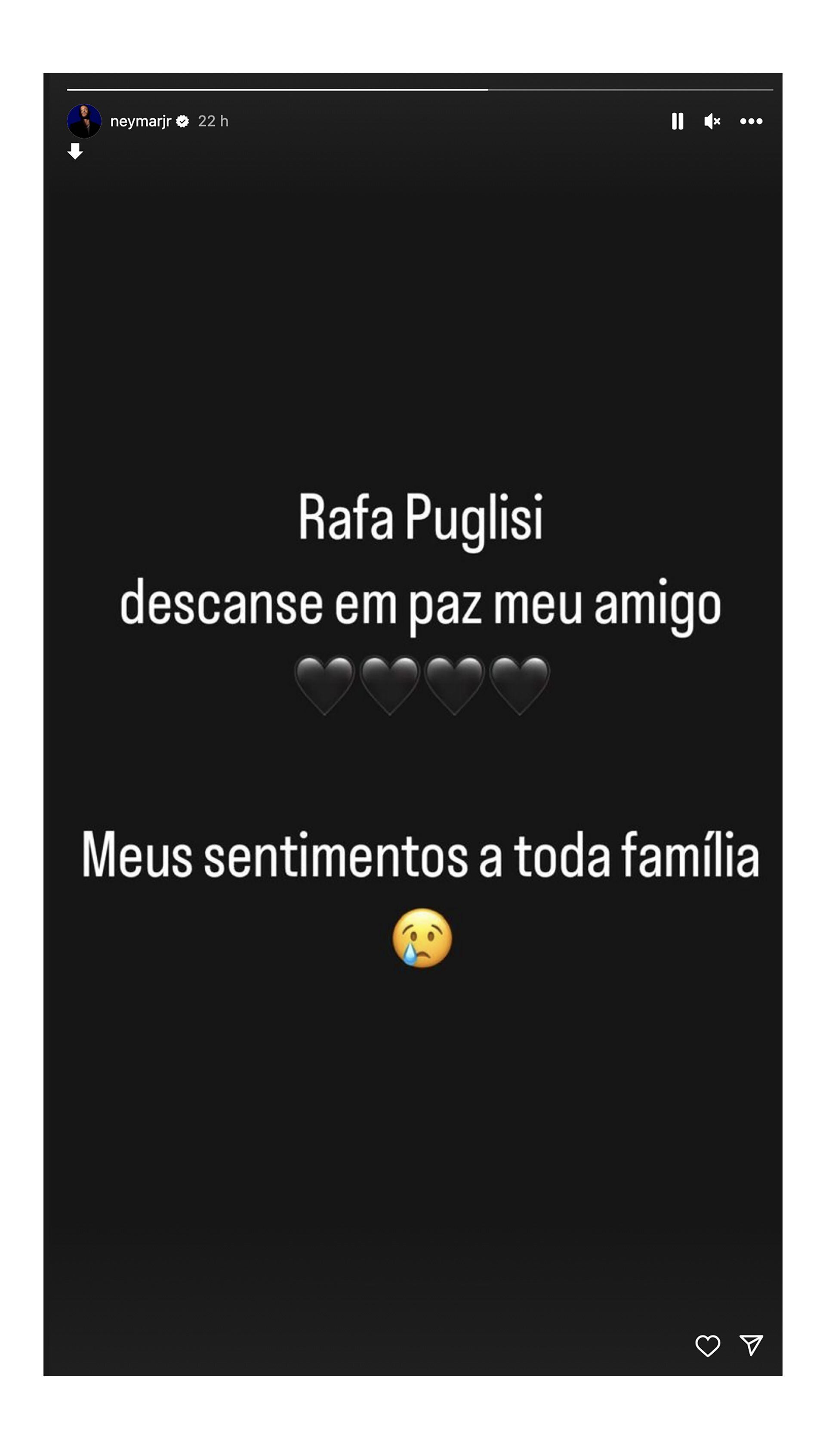The width and height of the screenshot is (826, 1456).
Task: Open neymarjr's profile picture
Action: 84,121
